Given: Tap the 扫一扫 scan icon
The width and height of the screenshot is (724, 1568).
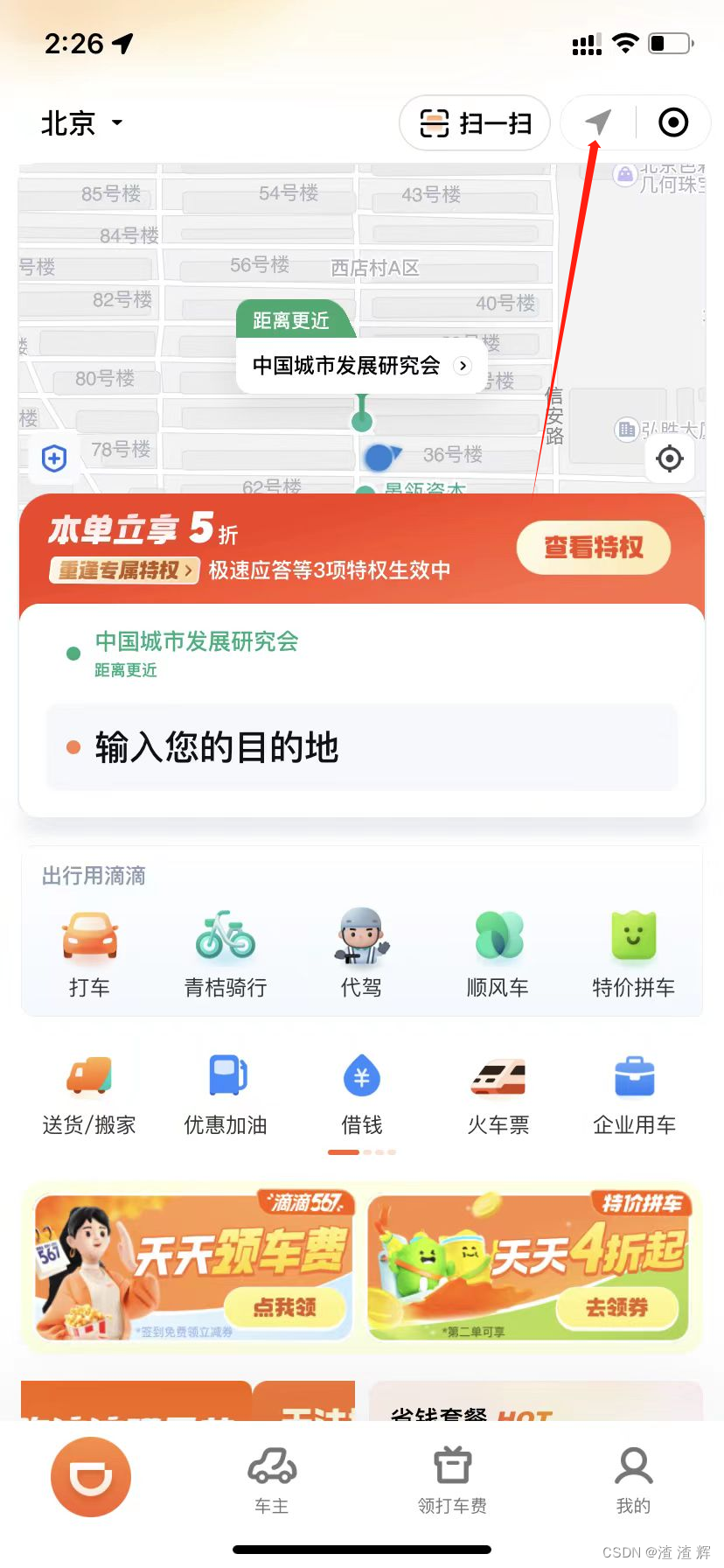Looking at the screenshot, I should 474,122.
